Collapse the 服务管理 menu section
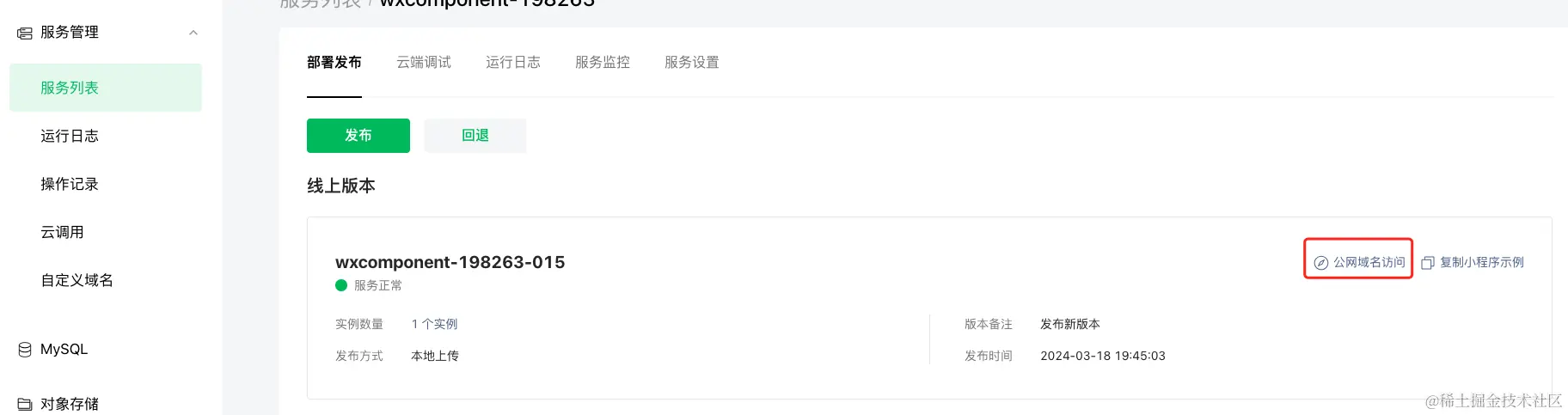Viewport: 1568px width, 415px height. tap(193, 33)
